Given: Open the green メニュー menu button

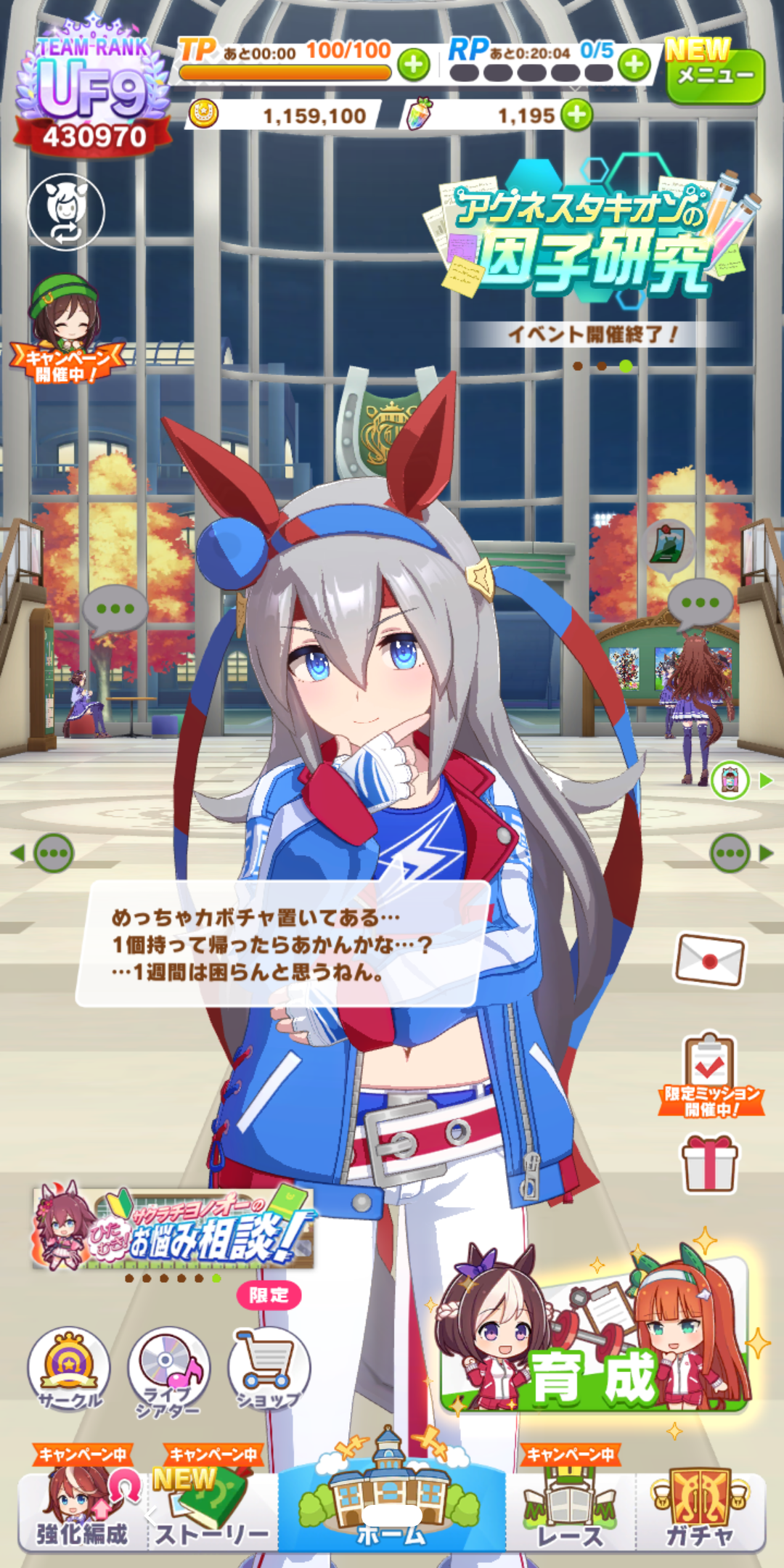Looking at the screenshot, I should coord(715,75).
